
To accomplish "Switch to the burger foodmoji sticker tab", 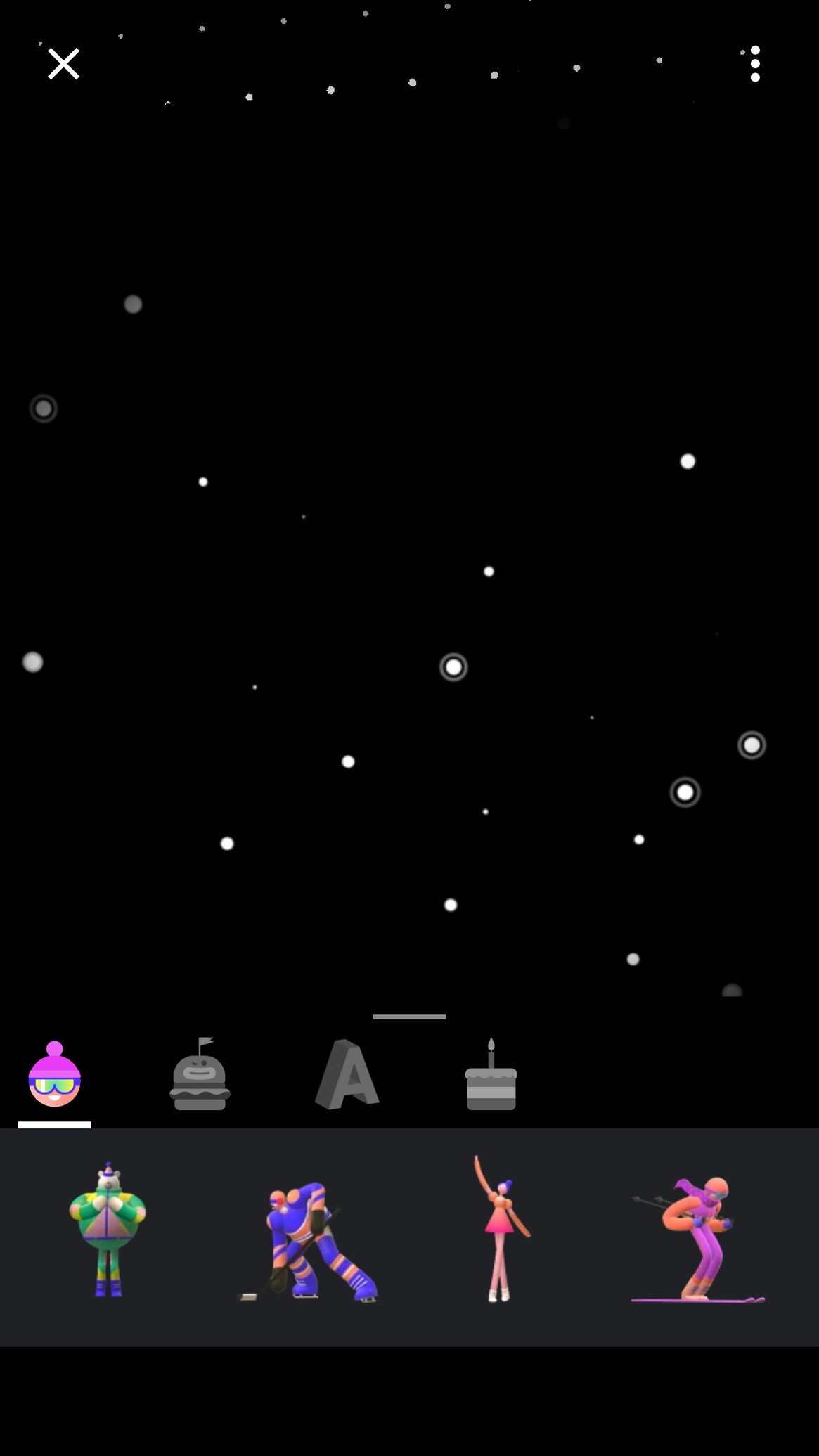I will pos(200,1074).
